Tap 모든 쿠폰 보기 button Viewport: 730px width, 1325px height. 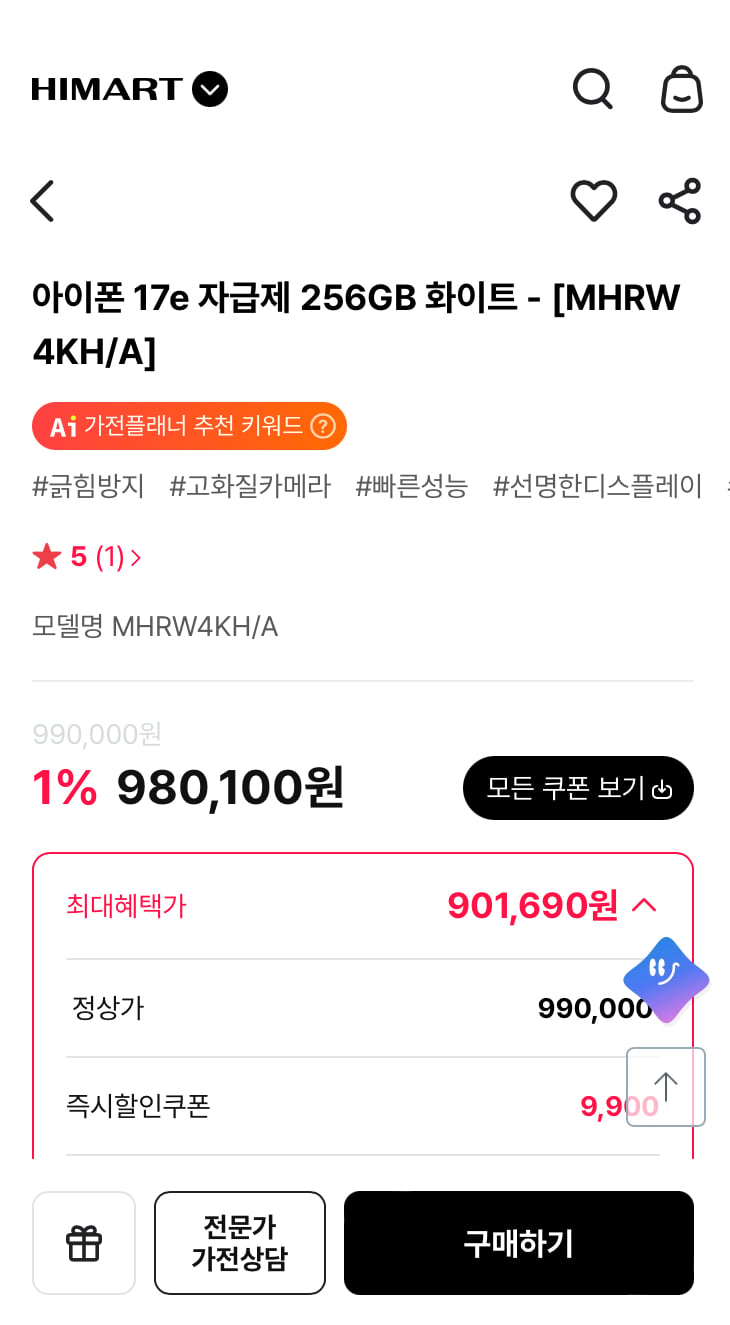click(x=578, y=788)
